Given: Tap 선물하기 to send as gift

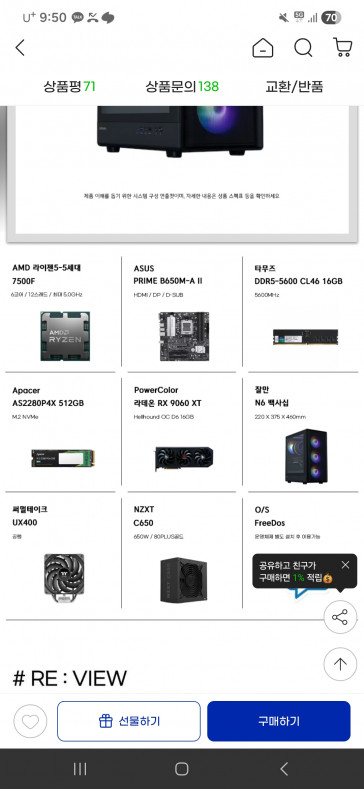Looking at the screenshot, I should coord(129,721).
